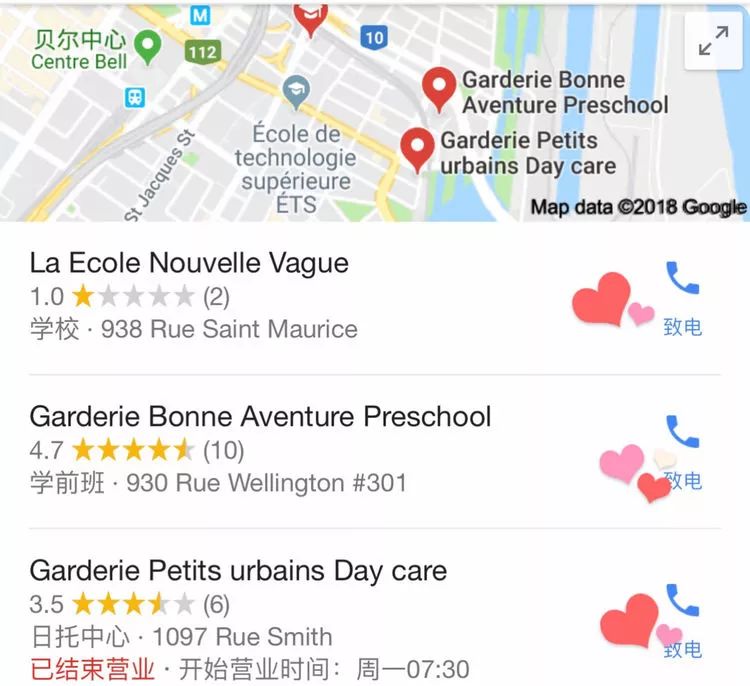Tap the Centre Bell map marker
This screenshot has height=686, width=750.
[x=149, y=43]
